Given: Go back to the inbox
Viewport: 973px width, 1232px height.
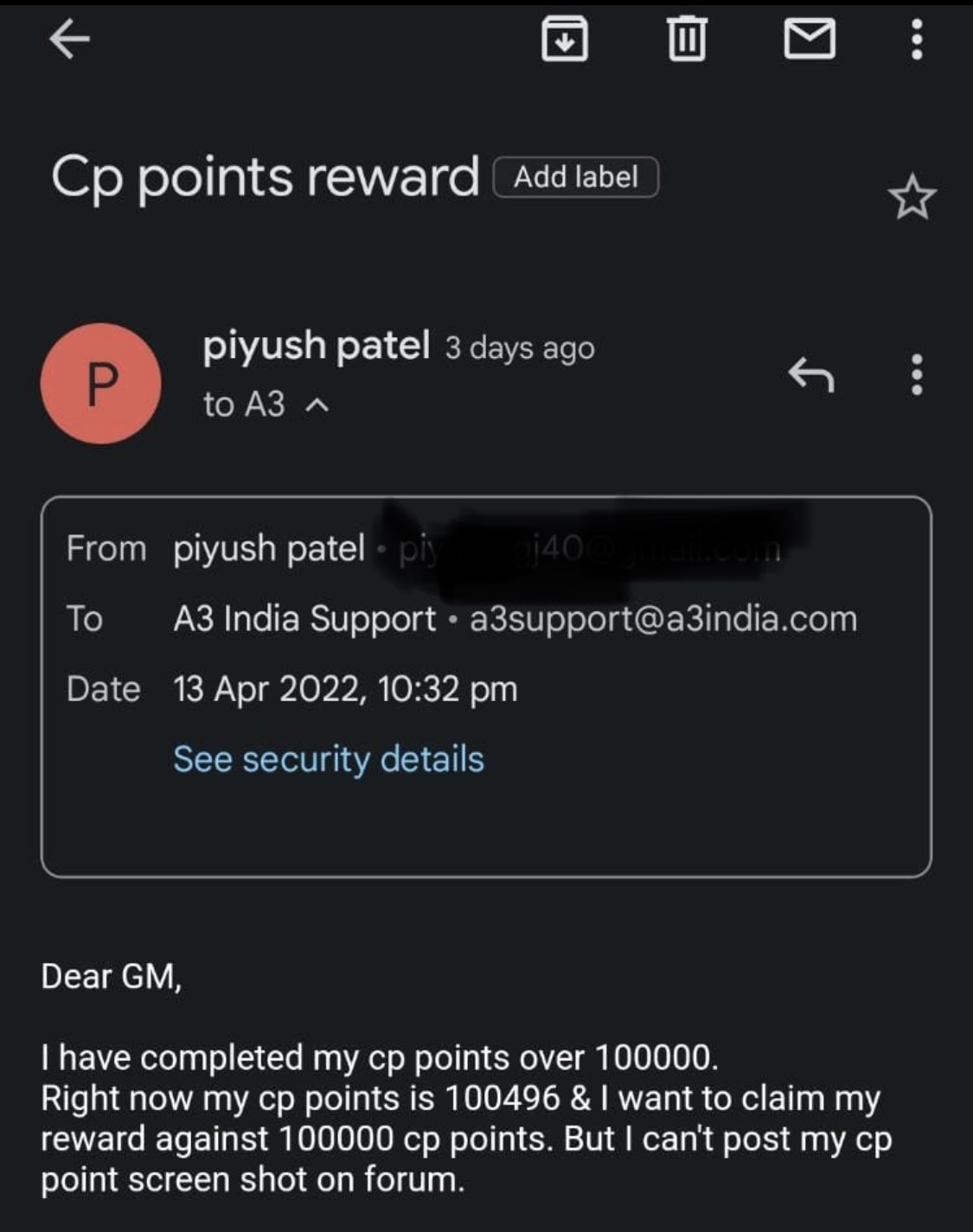Looking at the screenshot, I should (69, 39).
